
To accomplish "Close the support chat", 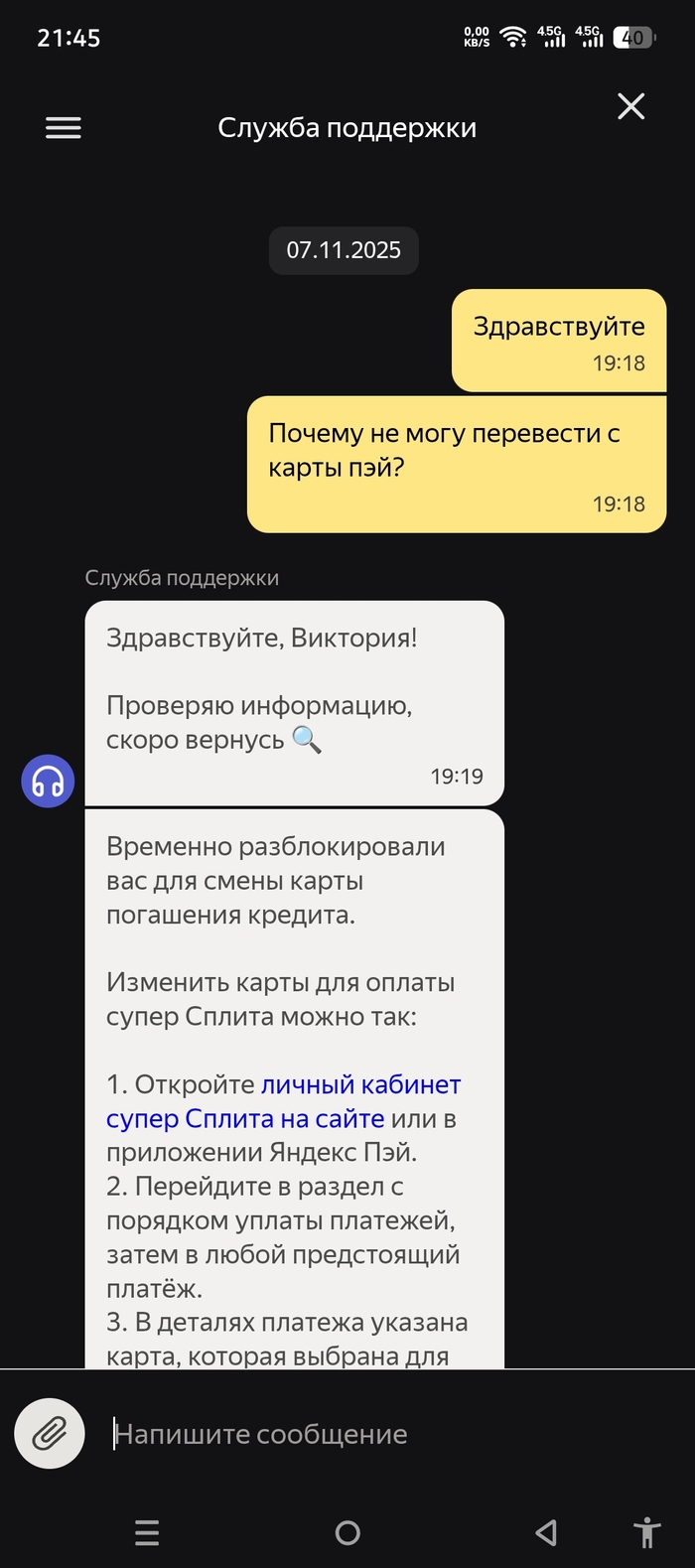I will coord(631,106).
